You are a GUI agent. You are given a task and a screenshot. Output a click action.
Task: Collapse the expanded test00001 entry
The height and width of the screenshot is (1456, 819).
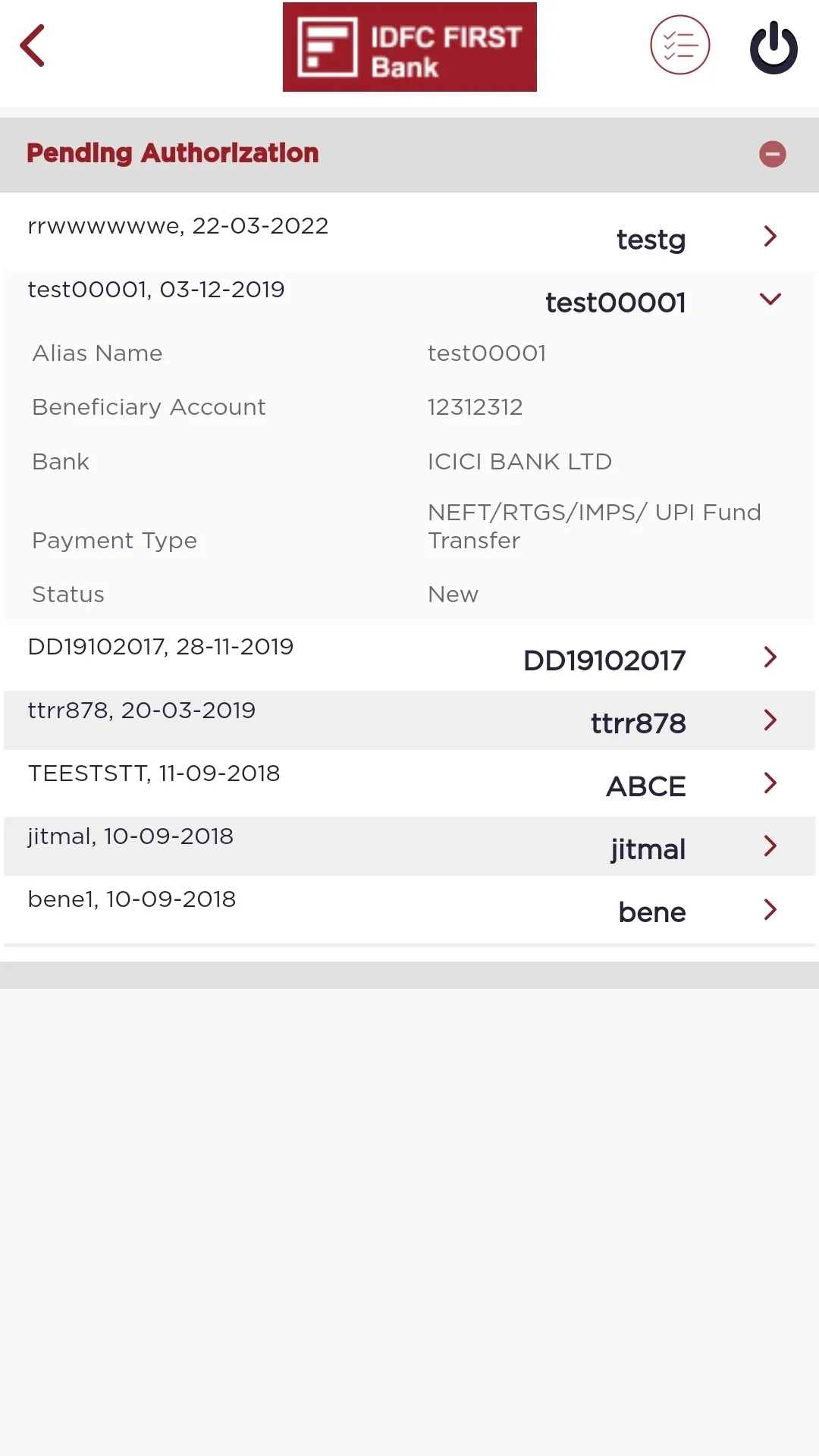[x=770, y=299]
